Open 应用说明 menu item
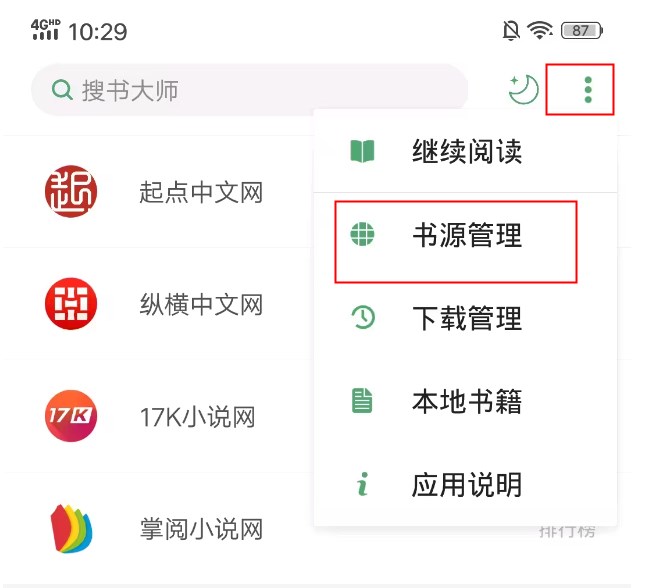650x588 pixels. [x=466, y=486]
